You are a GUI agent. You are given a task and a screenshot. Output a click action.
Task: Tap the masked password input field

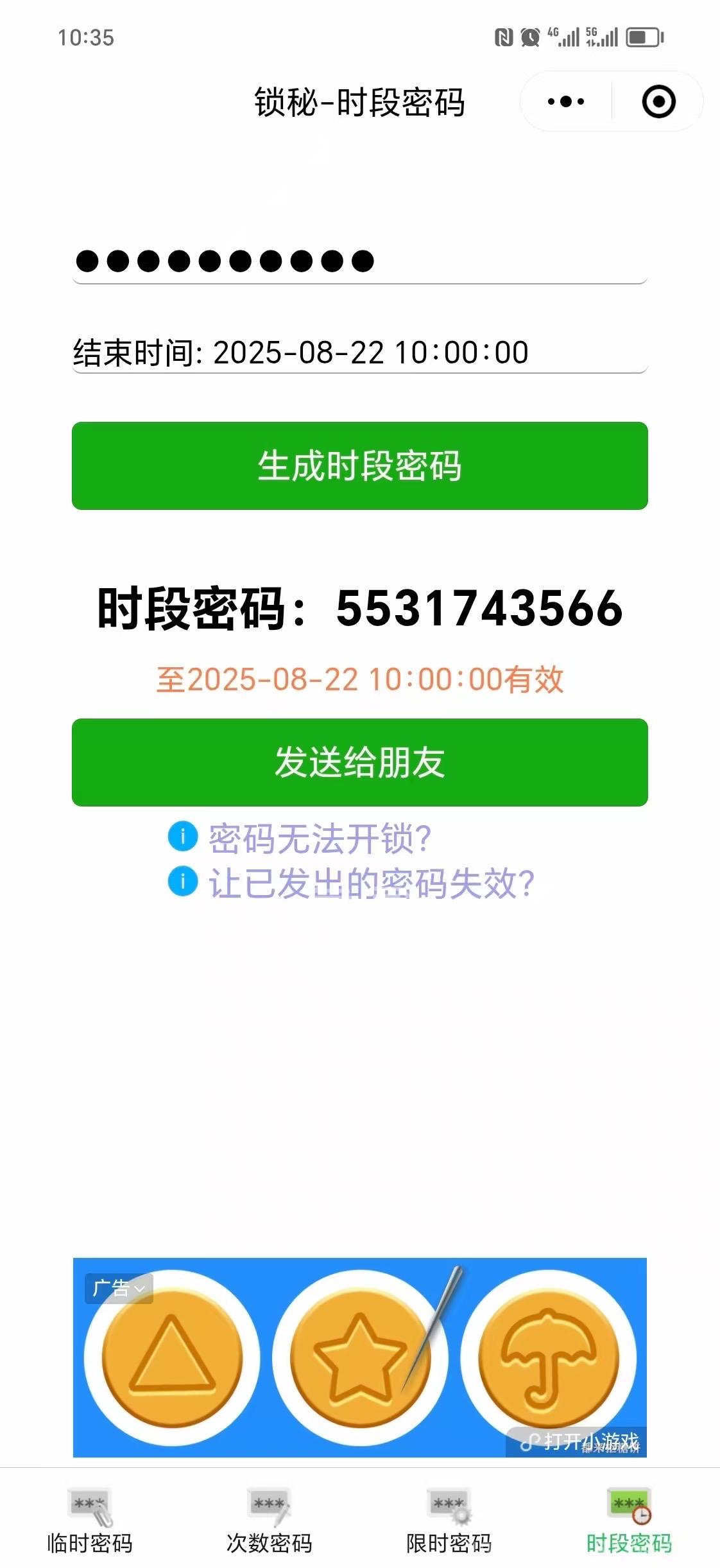(x=359, y=261)
